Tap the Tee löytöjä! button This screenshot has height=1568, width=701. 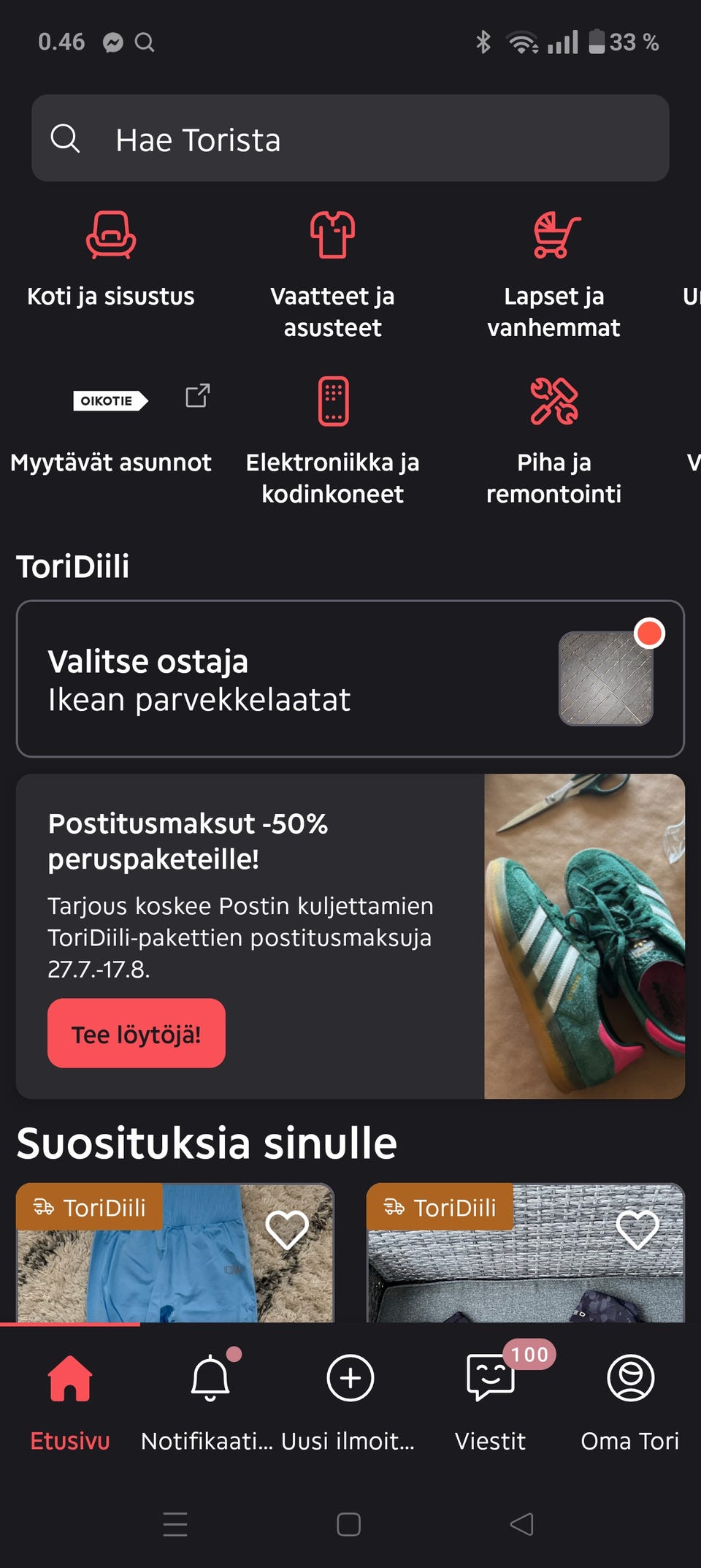tap(137, 1033)
